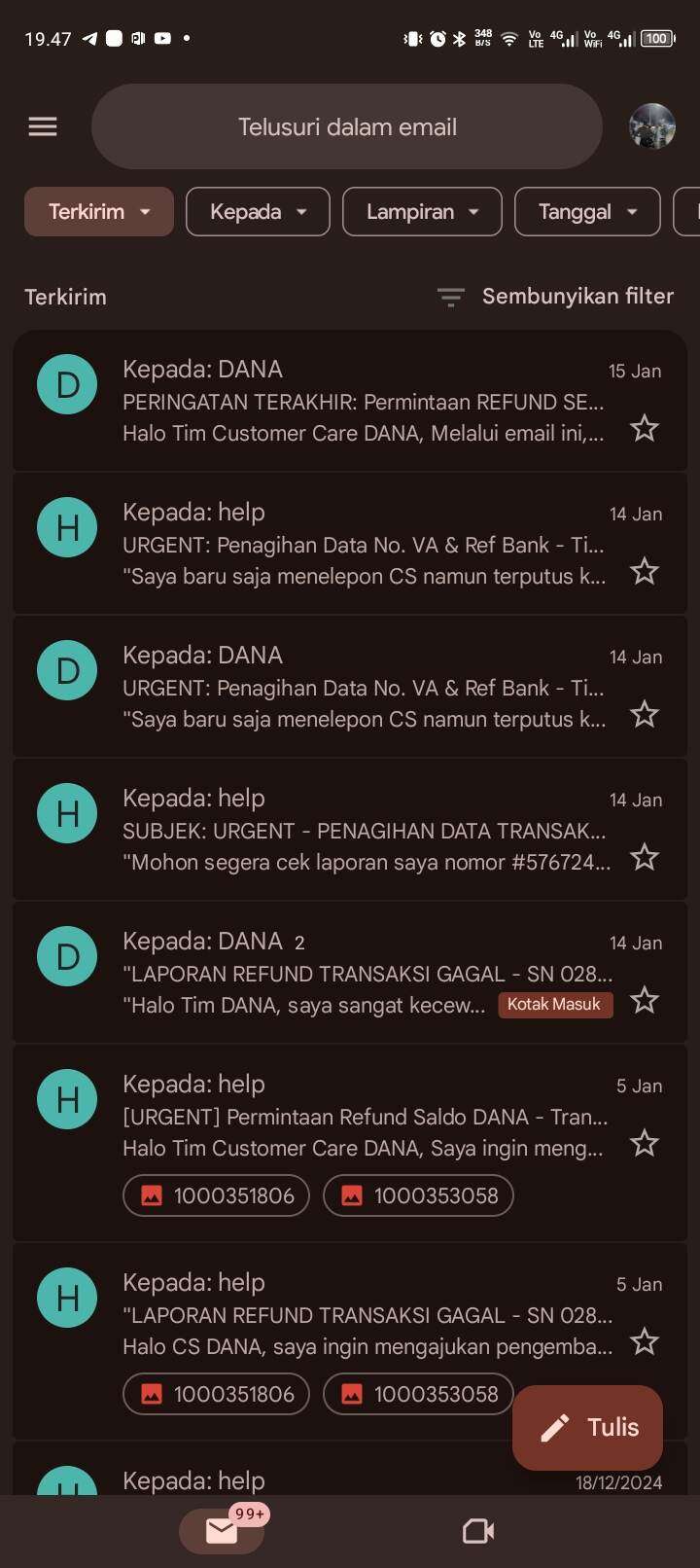Expand the Tanggal filter chip
The image size is (700, 1568).
coord(587,211)
